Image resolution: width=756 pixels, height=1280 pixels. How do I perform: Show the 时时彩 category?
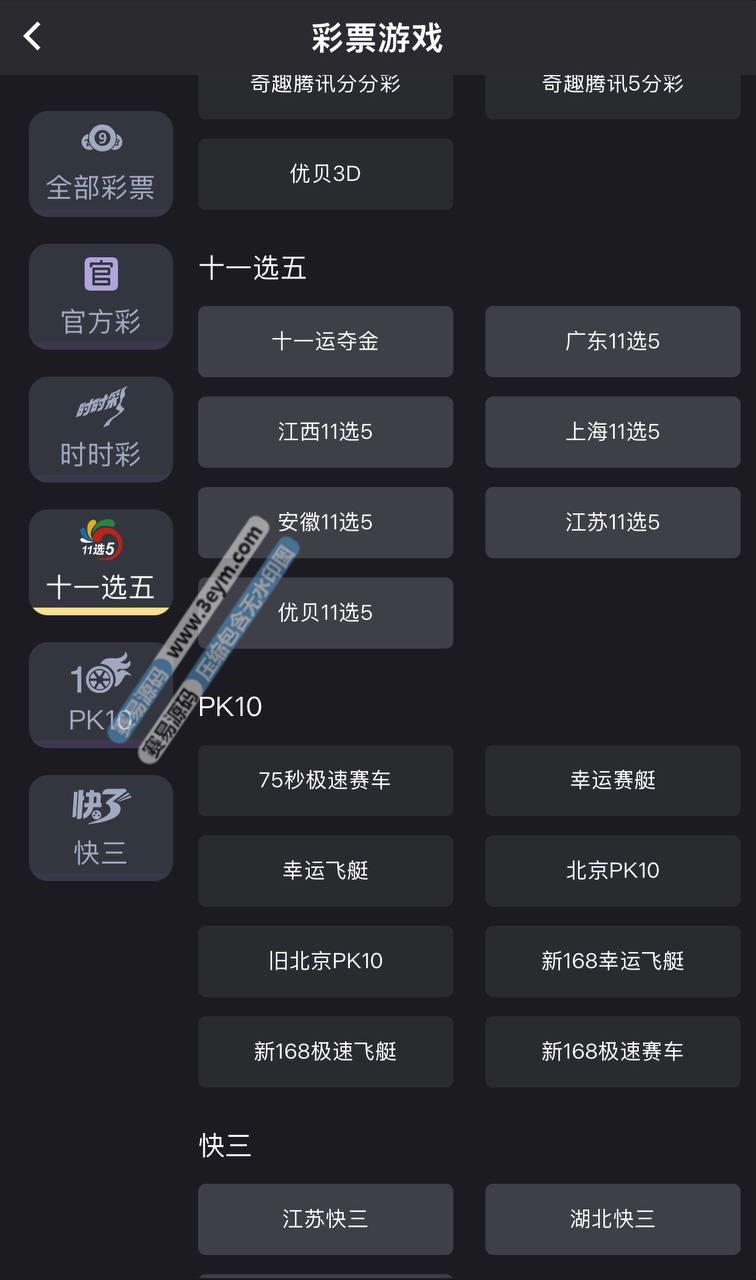[101, 429]
